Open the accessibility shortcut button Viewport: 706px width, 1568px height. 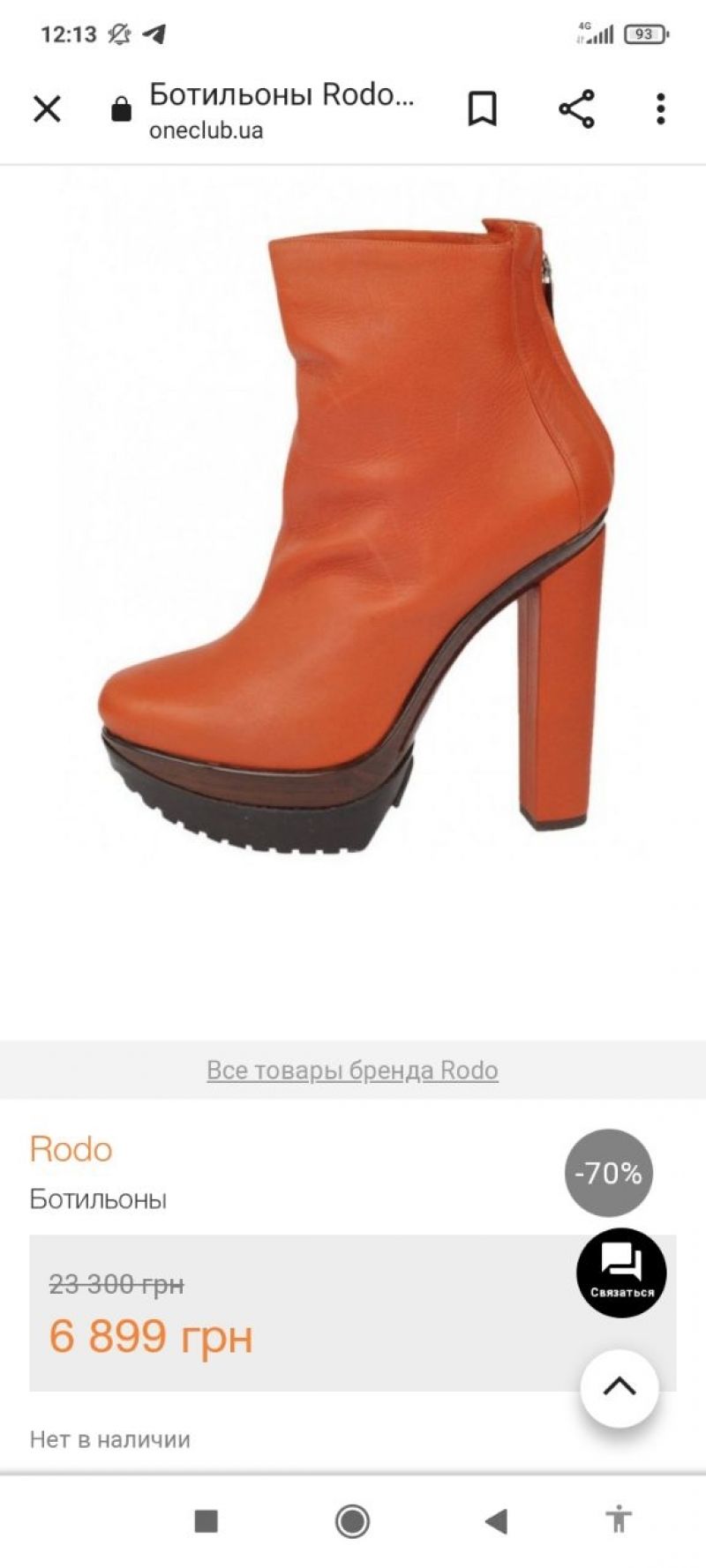tap(620, 1519)
